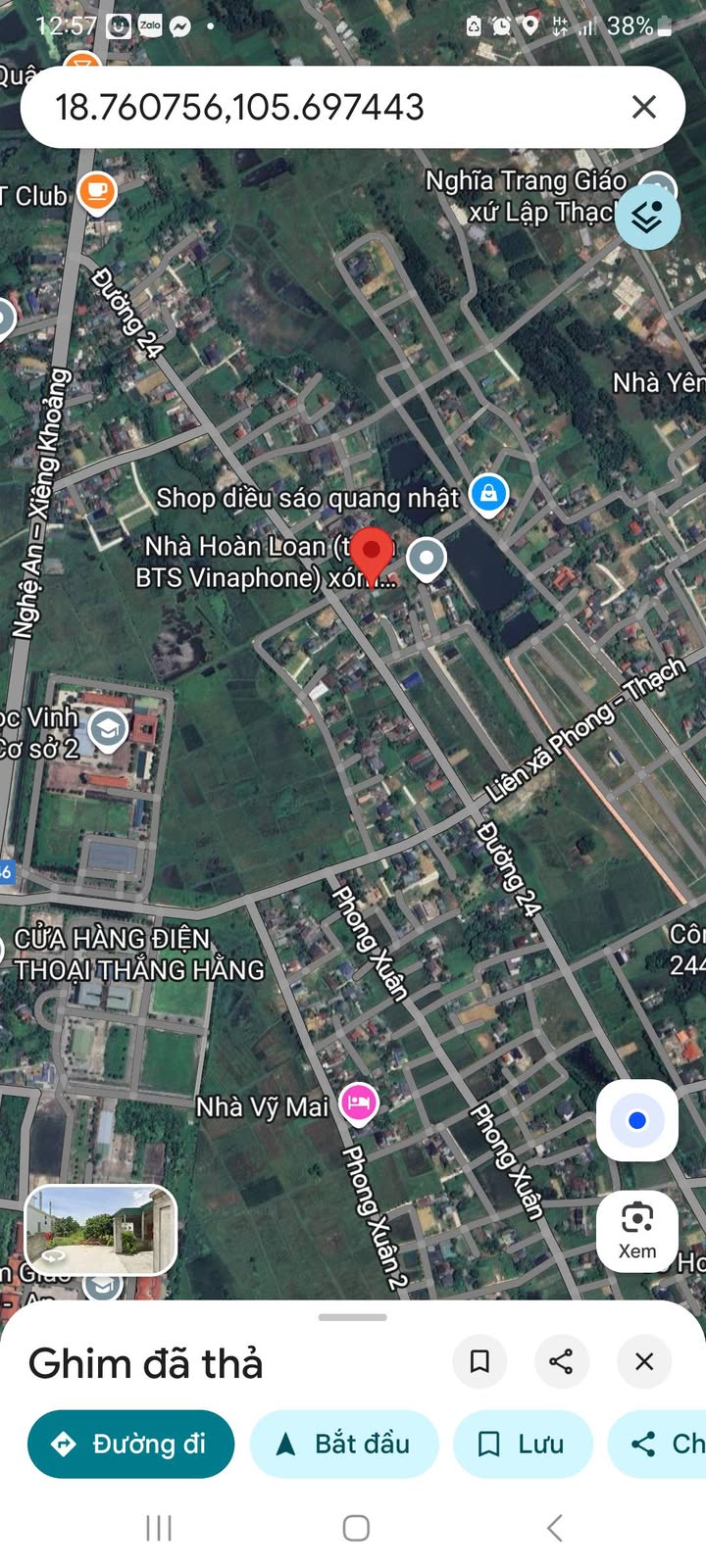
Task: Get directions with Đường đi
Action: pos(130,1444)
